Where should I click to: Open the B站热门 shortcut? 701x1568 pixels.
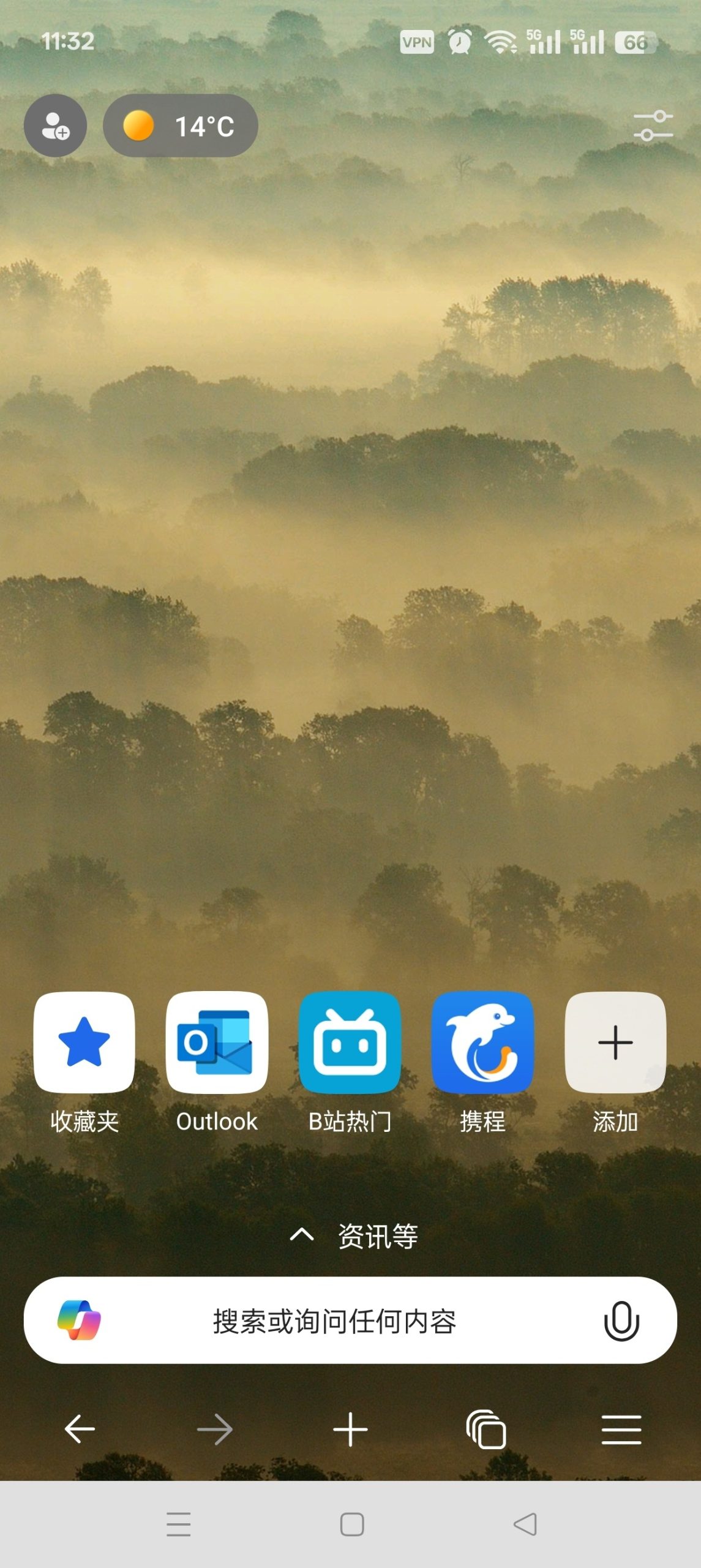350,1042
